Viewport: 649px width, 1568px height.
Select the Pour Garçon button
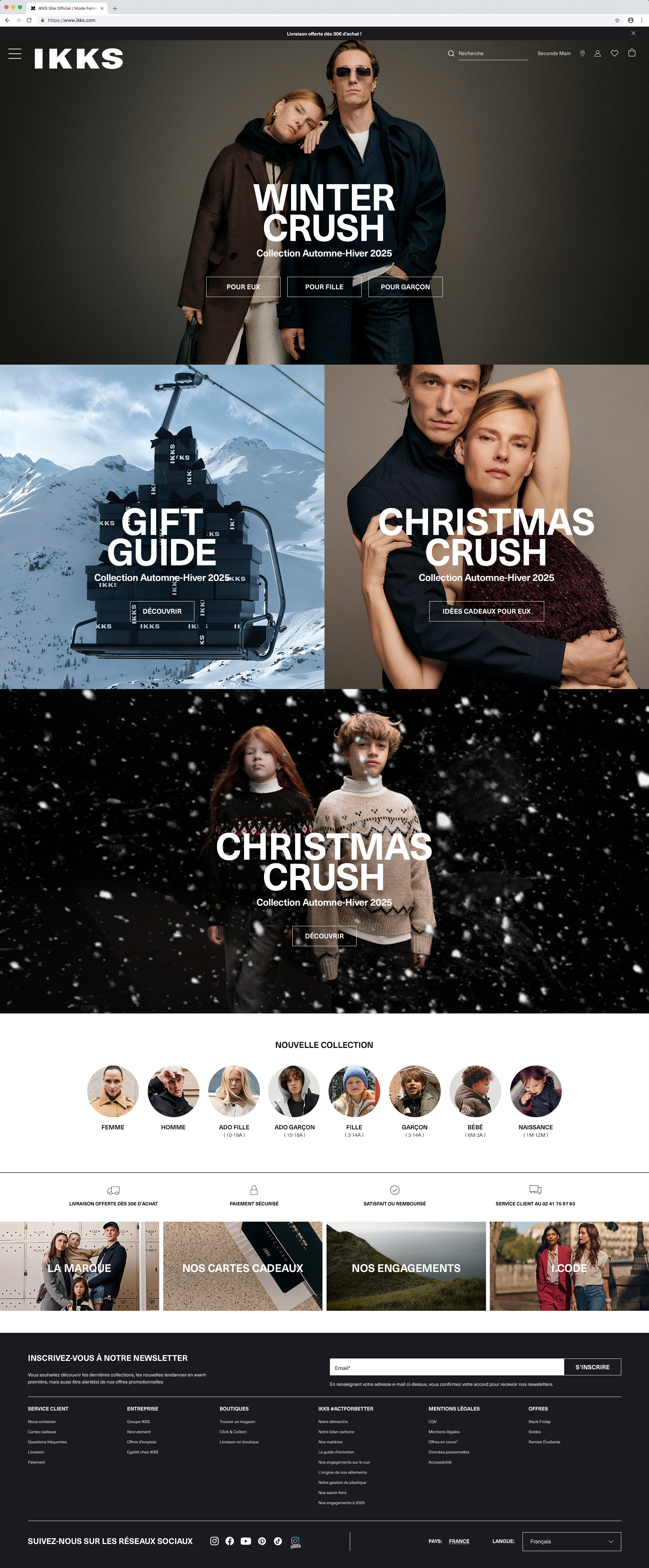click(405, 287)
